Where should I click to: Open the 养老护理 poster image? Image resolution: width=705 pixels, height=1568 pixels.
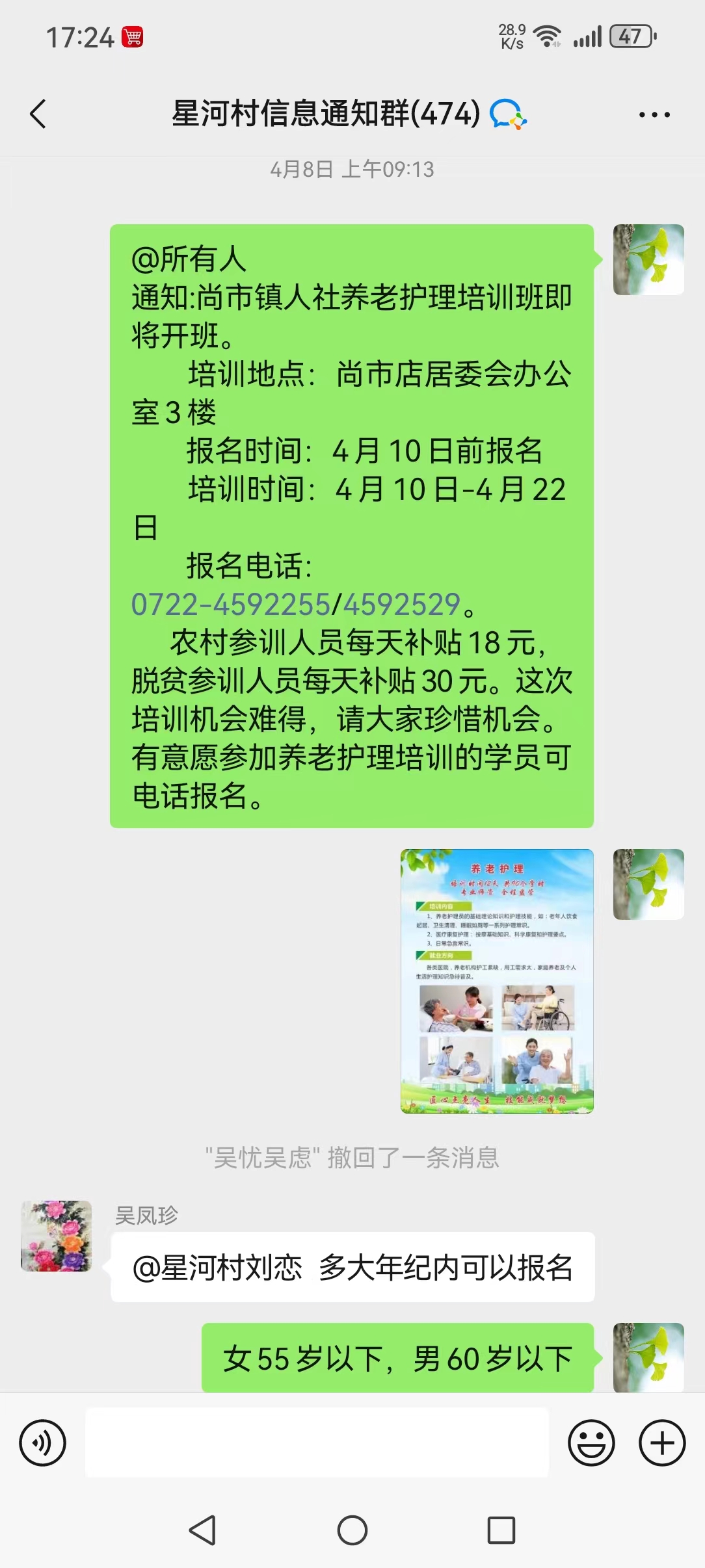[497, 981]
